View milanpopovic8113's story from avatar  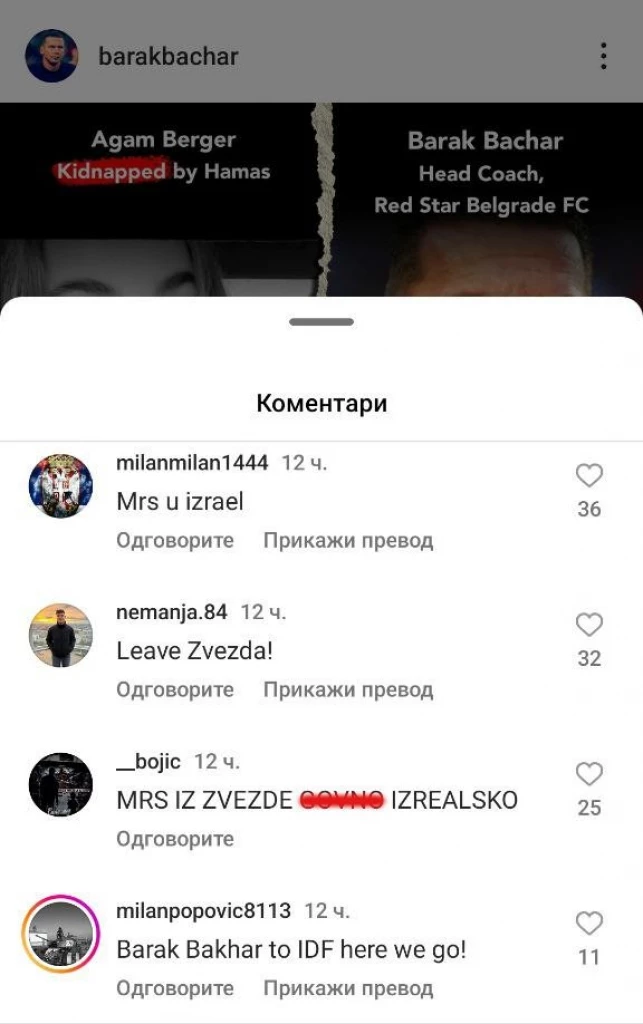60,933
